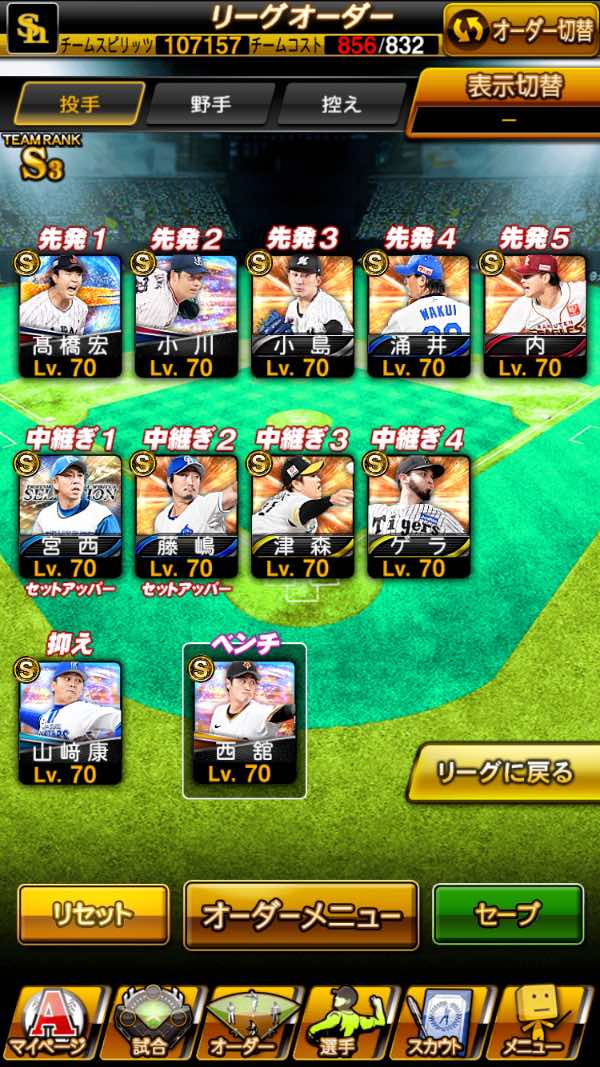This screenshot has height=1067, width=600.
Task: Switch to the 野手 tab
Action: pos(211,103)
